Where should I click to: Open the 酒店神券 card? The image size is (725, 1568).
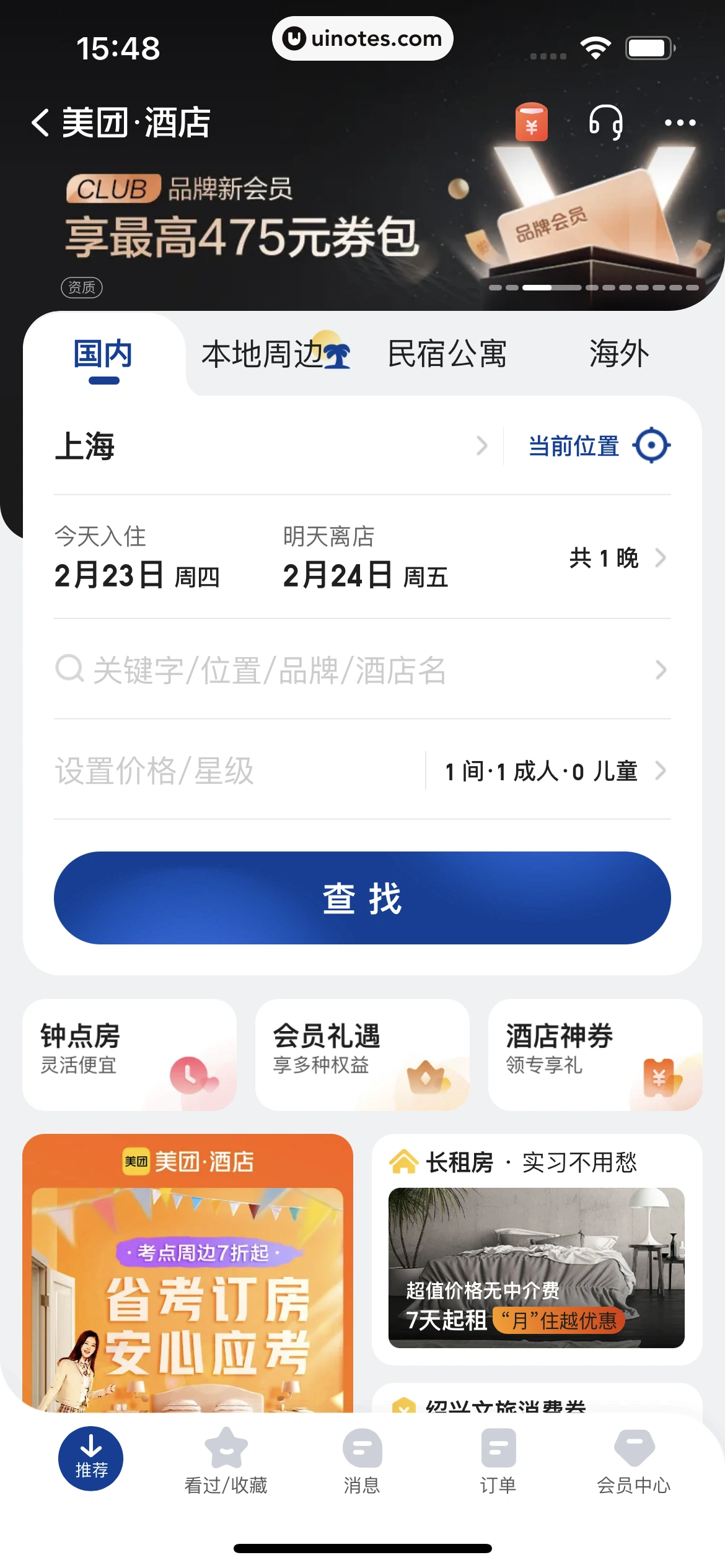pos(595,1054)
